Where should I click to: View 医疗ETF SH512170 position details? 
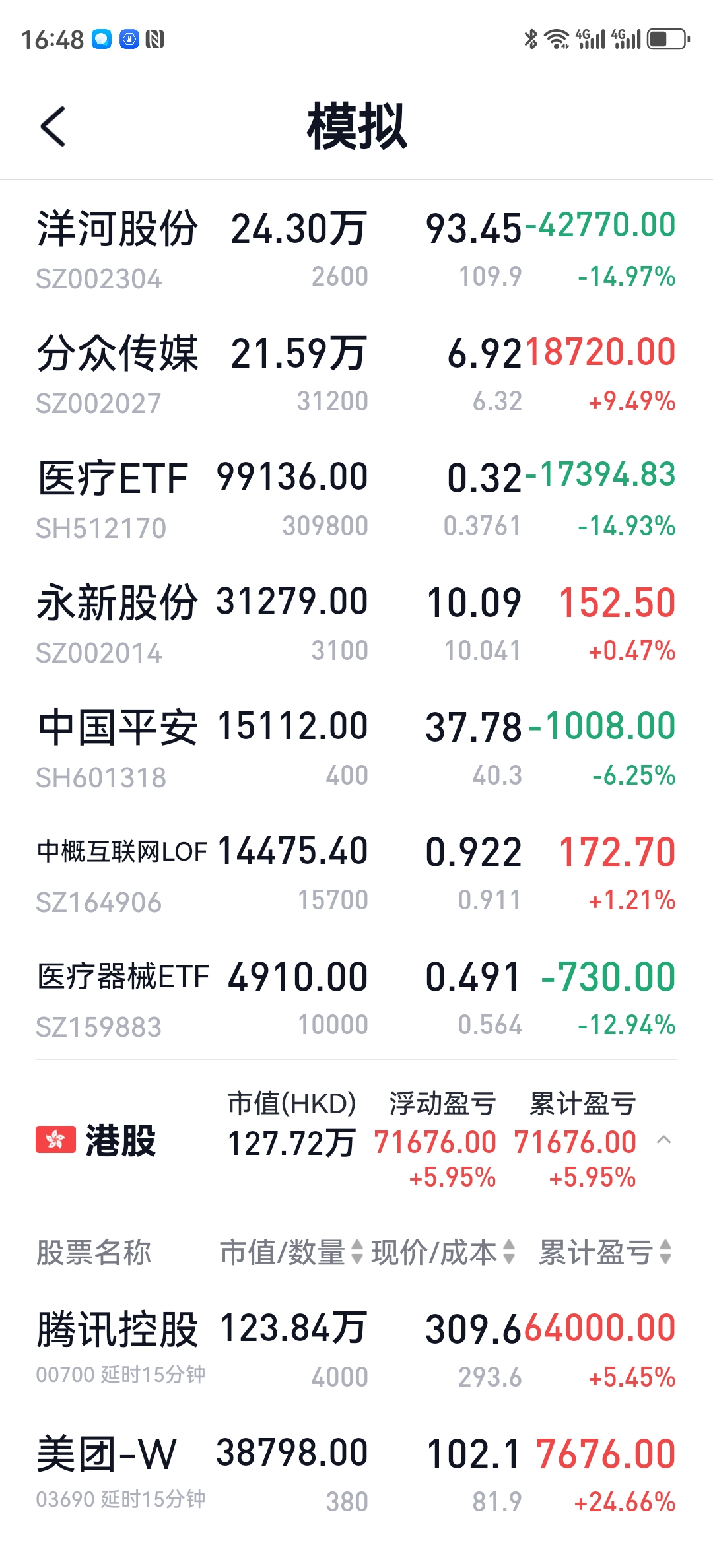[356, 500]
